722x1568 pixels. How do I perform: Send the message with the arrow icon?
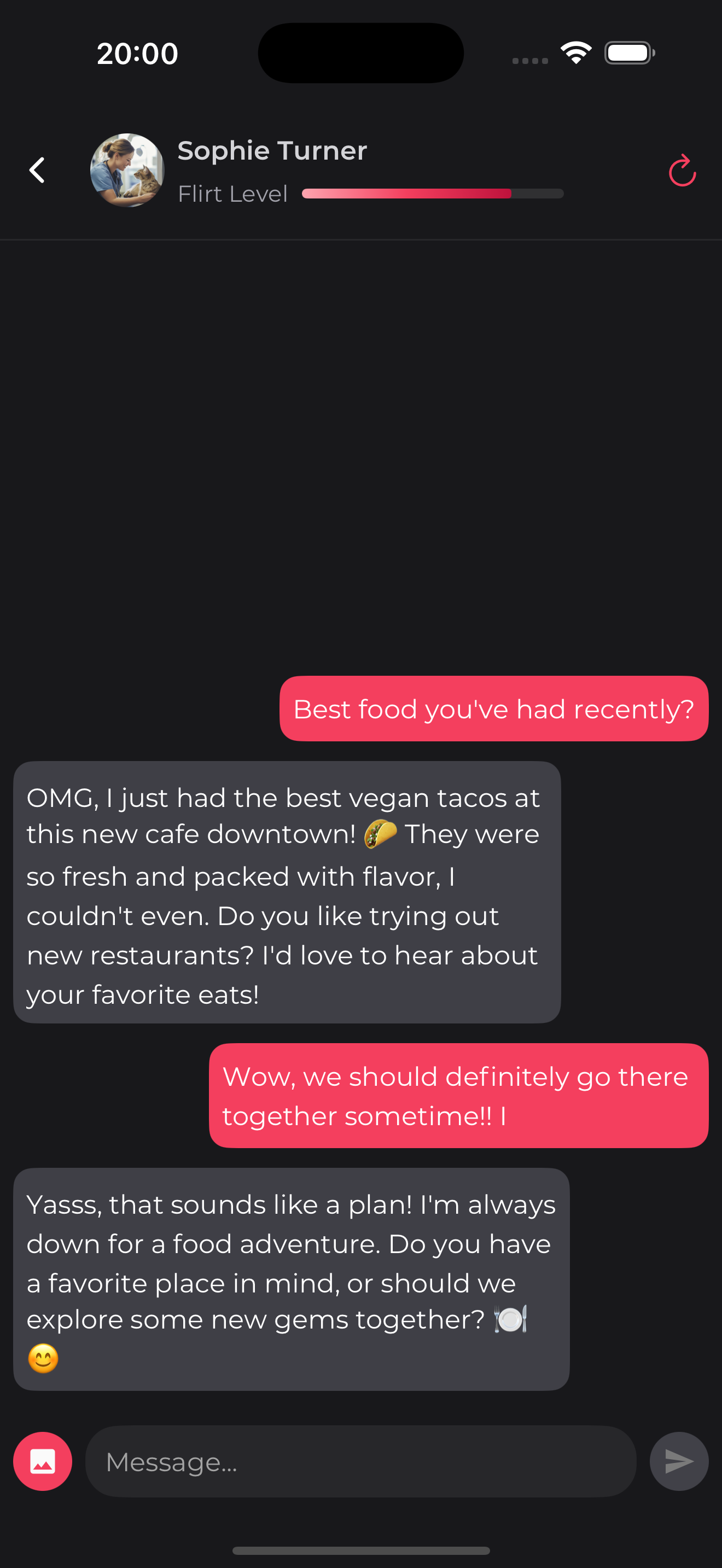[679, 1461]
